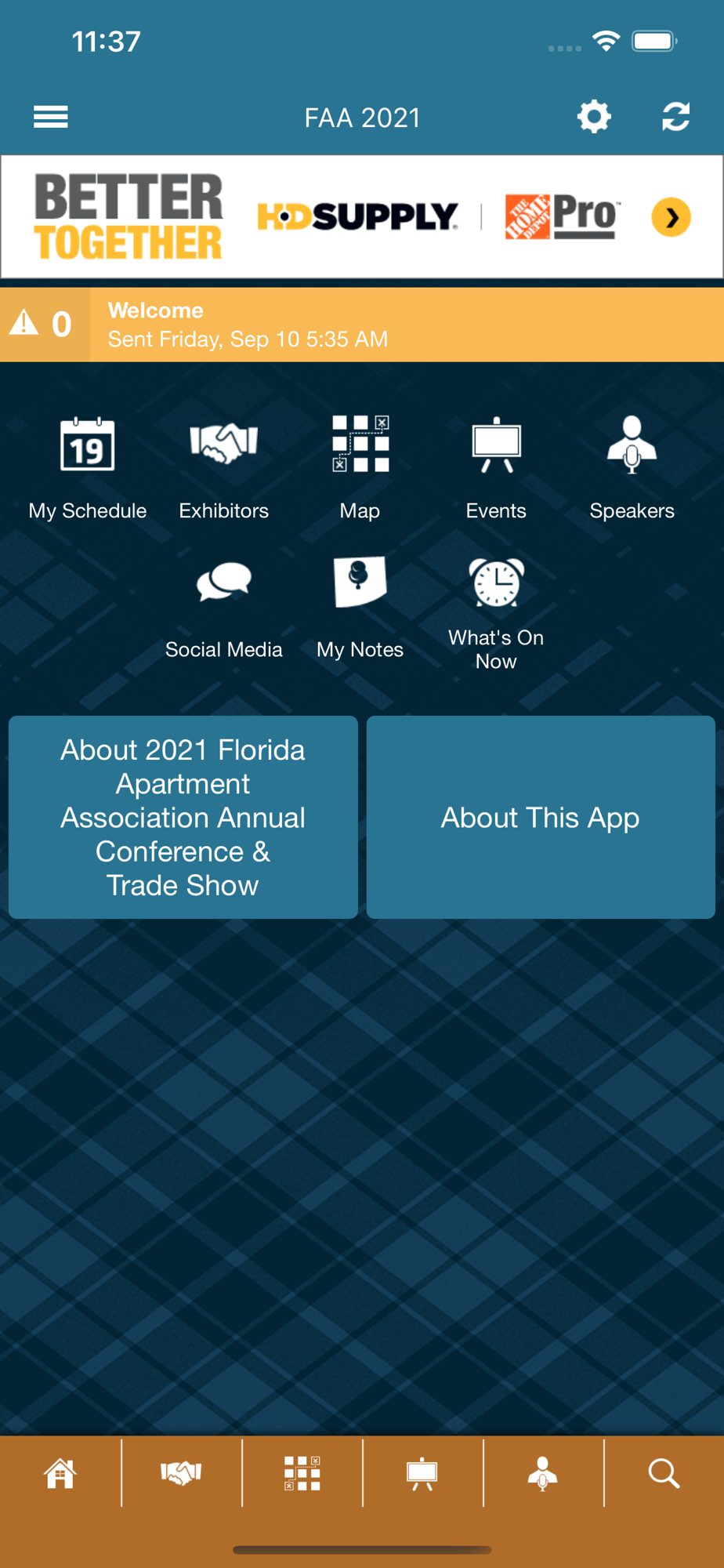Tap the yellow arrow on sponsor banner
Viewport: 724px width, 1568px height.
point(672,217)
